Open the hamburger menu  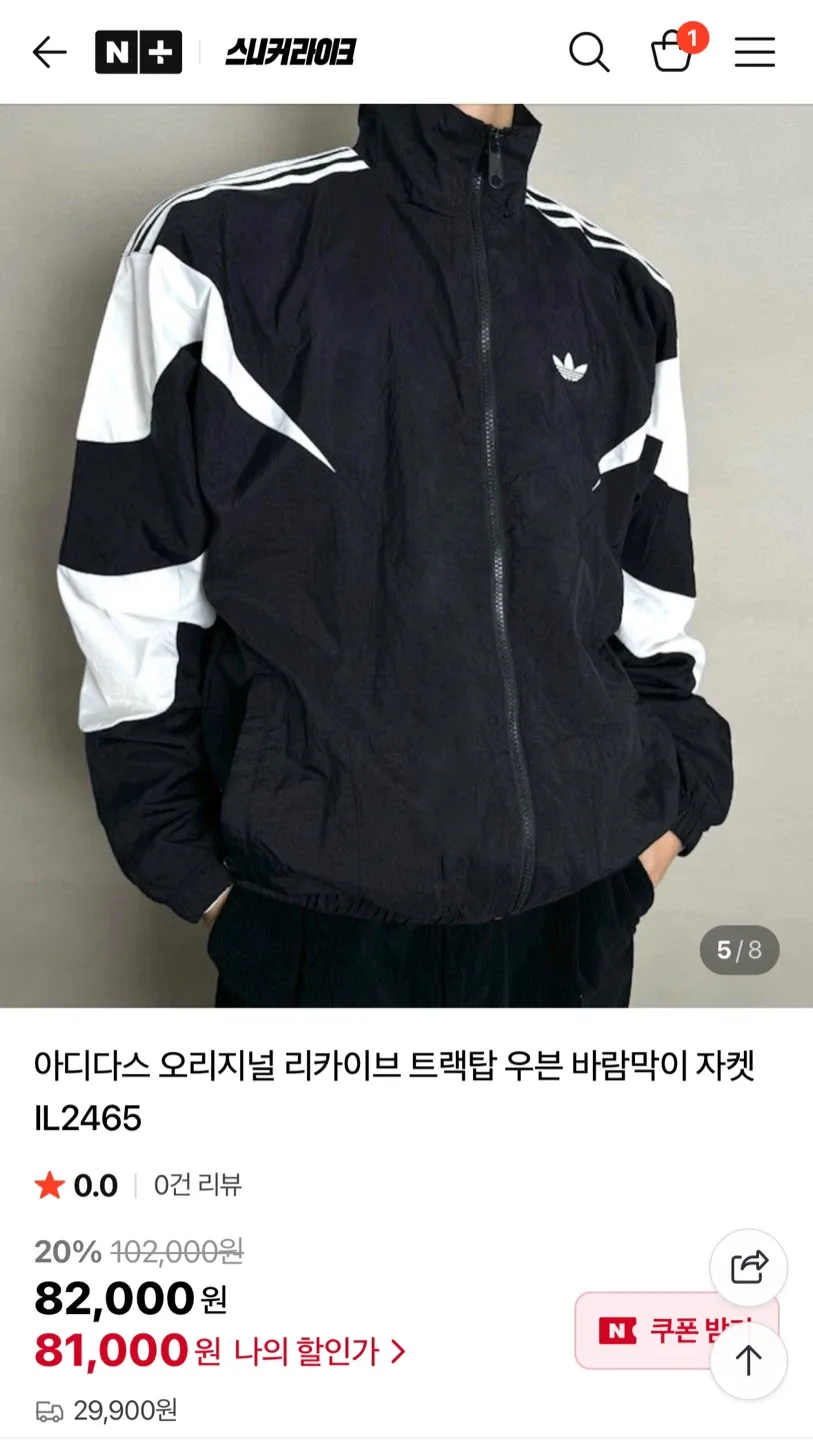click(755, 52)
